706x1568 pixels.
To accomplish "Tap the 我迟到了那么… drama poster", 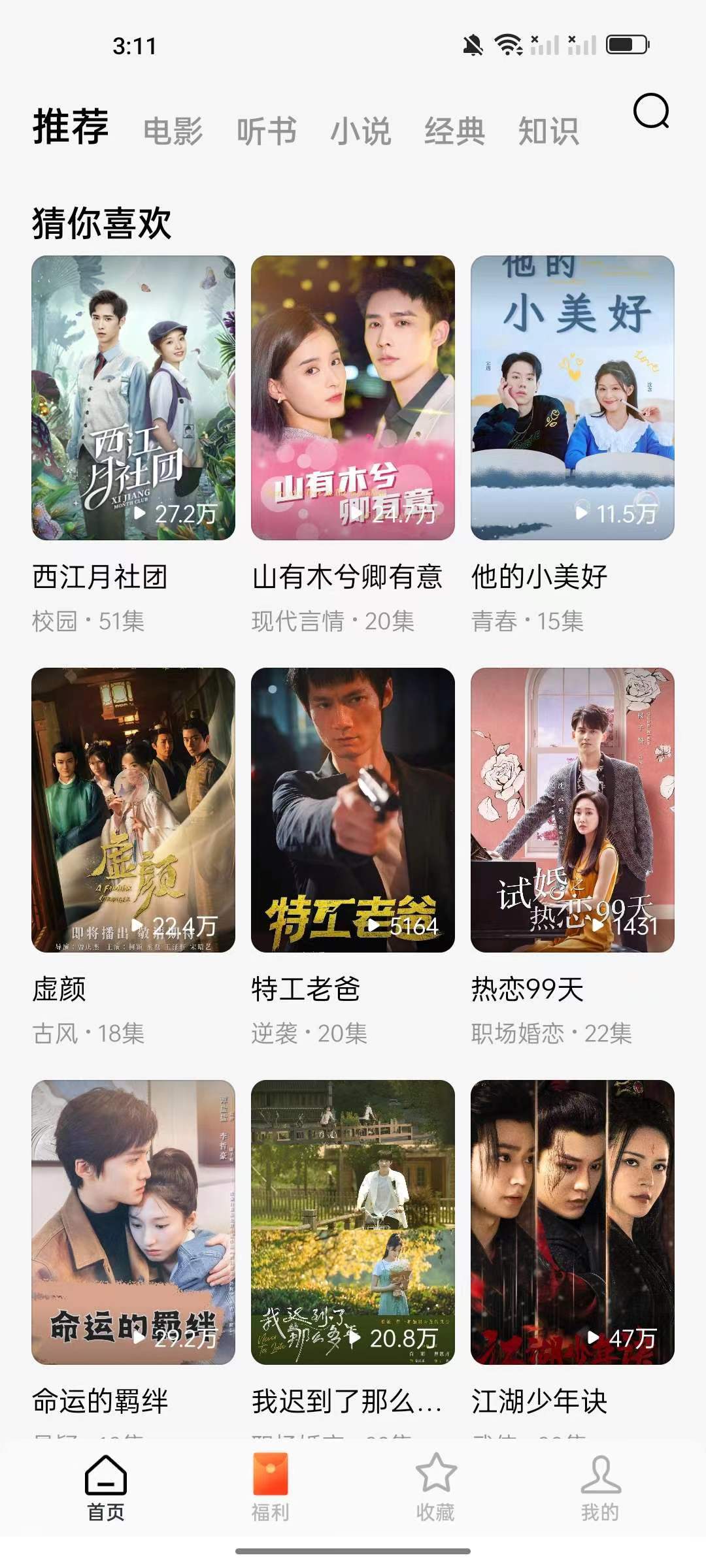I will click(x=353, y=1222).
